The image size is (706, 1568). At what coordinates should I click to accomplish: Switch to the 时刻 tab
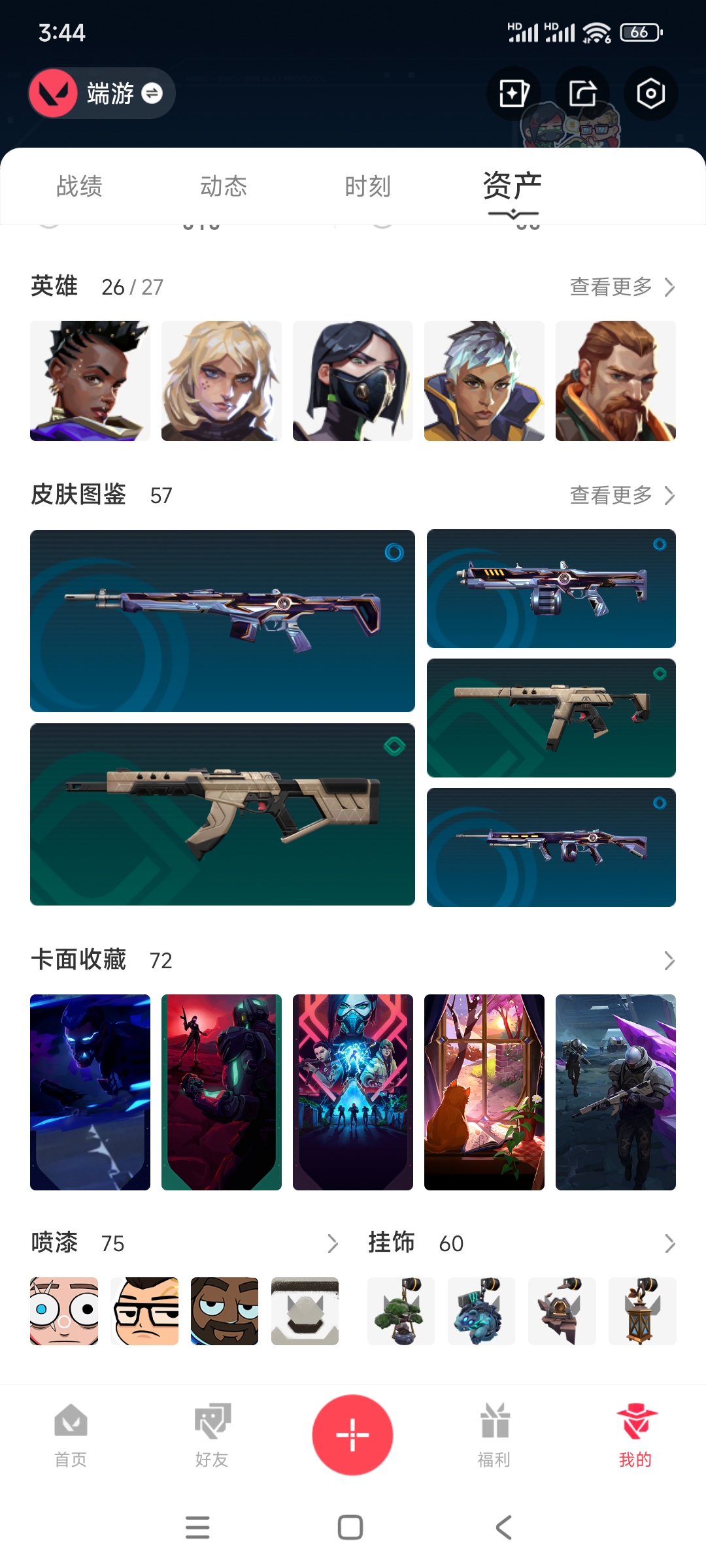(368, 187)
